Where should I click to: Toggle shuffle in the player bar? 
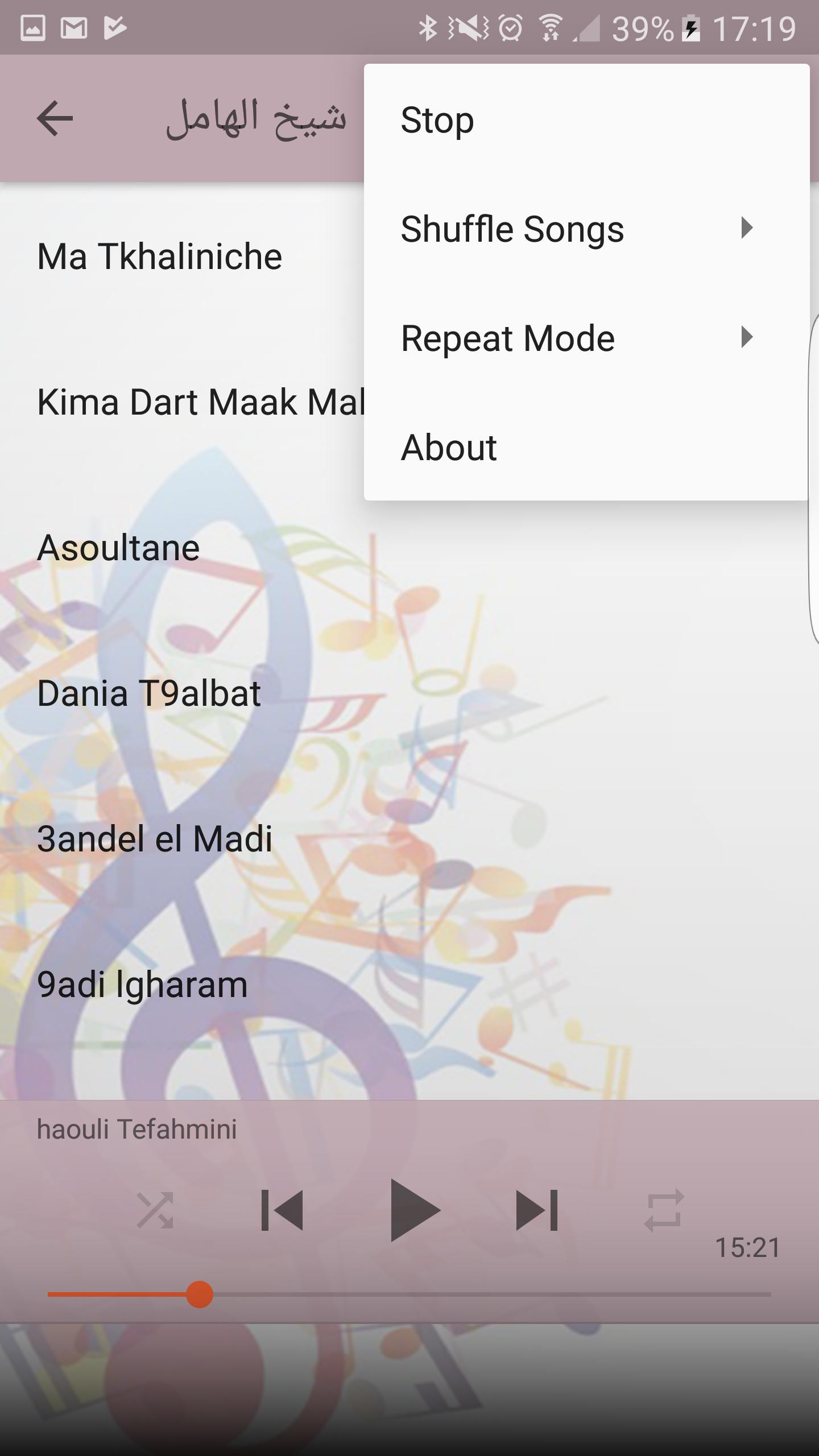(155, 1210)
